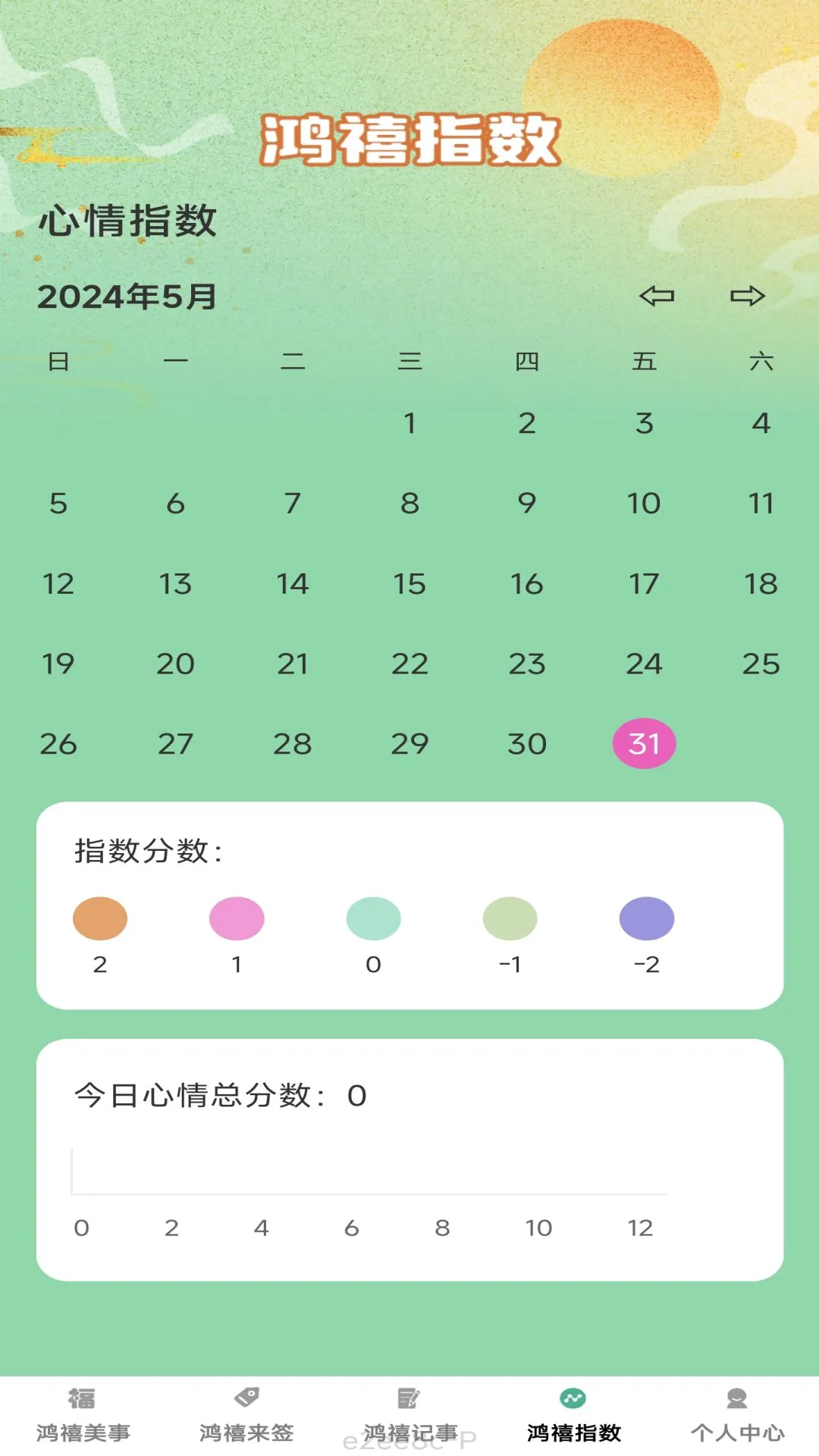Image resolution: width=819 pixels, height=1456 pixels.
Task: Select the teal swatch for score 0
Action: click(x=373, y=918)
